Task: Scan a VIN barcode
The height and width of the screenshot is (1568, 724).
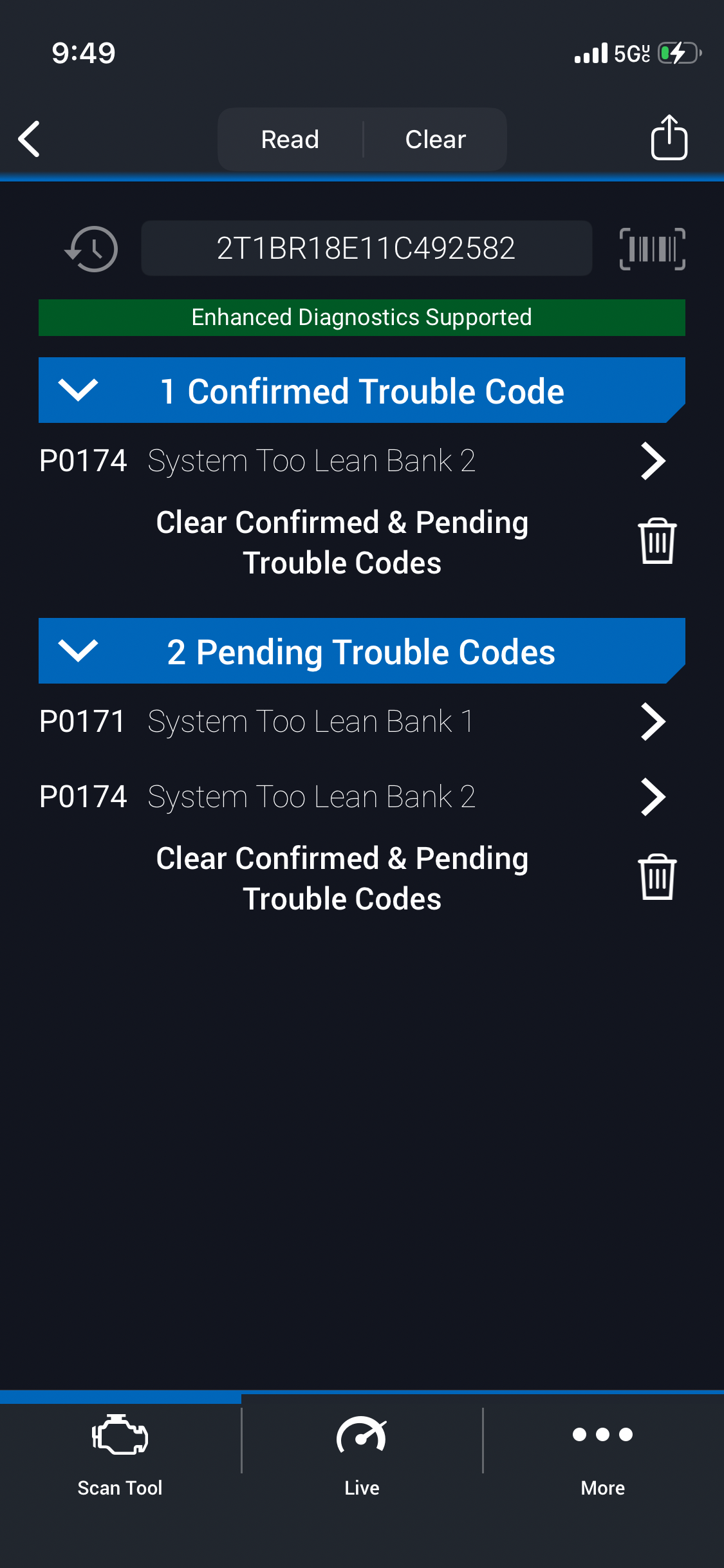Action: [652, 248]
